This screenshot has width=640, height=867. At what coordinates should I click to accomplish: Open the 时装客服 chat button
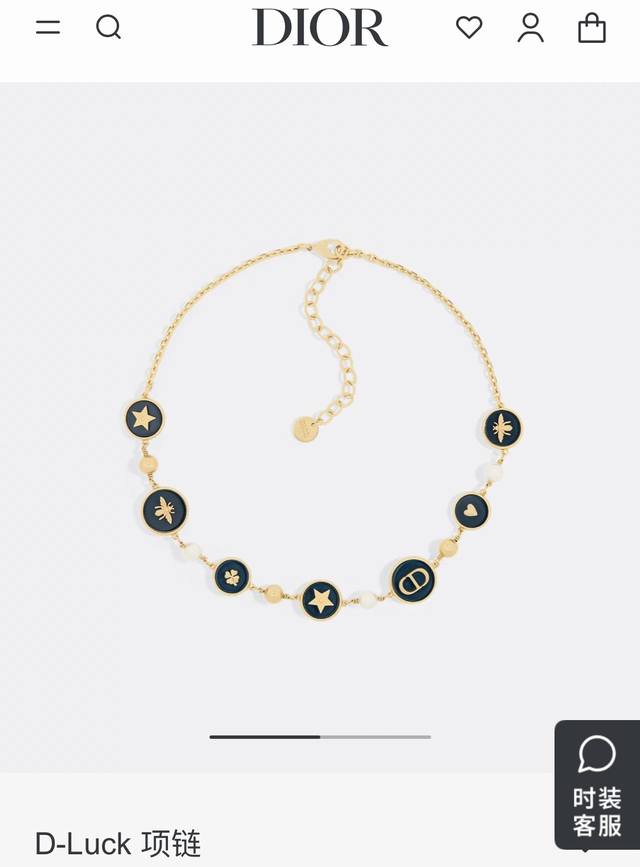[x=597, y=784]
